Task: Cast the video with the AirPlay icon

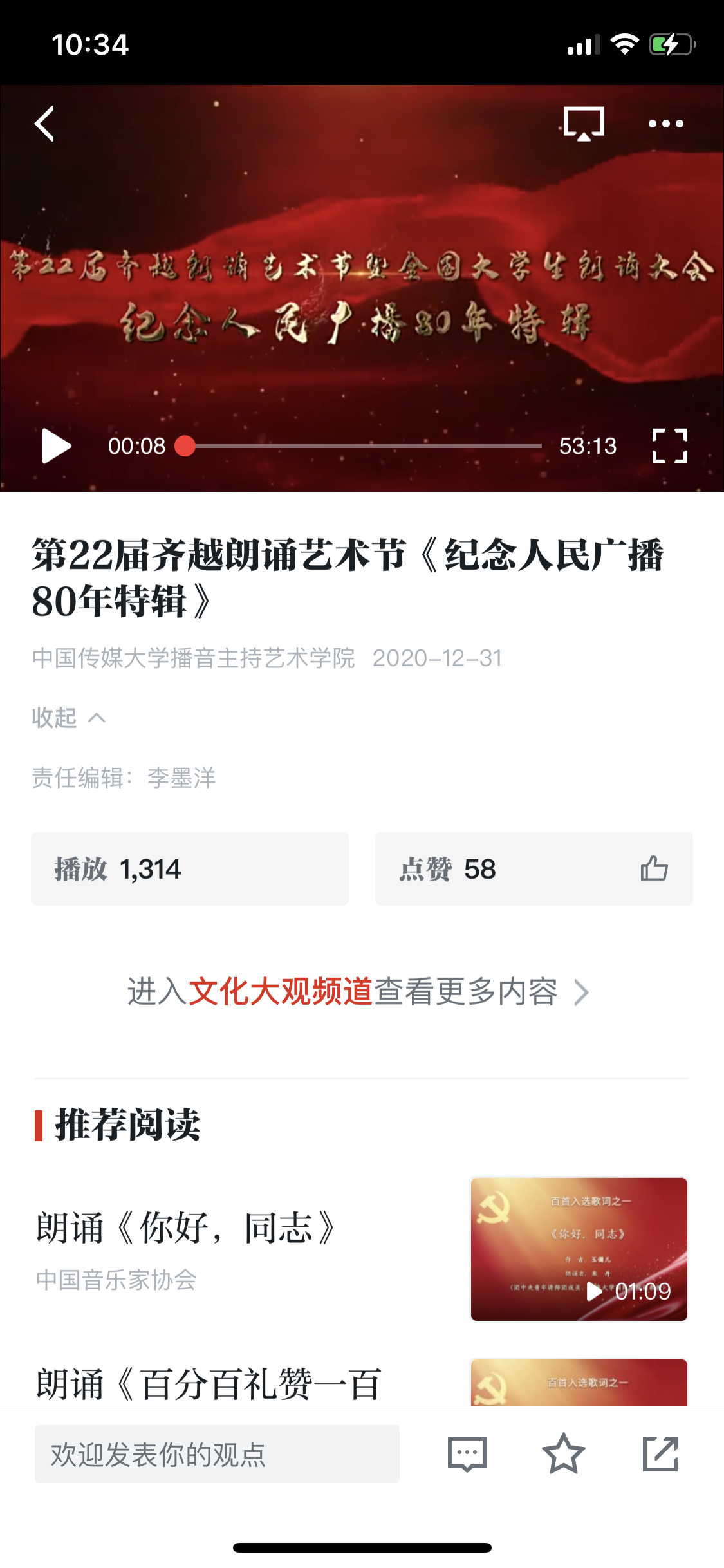Action: coord(583,124)
